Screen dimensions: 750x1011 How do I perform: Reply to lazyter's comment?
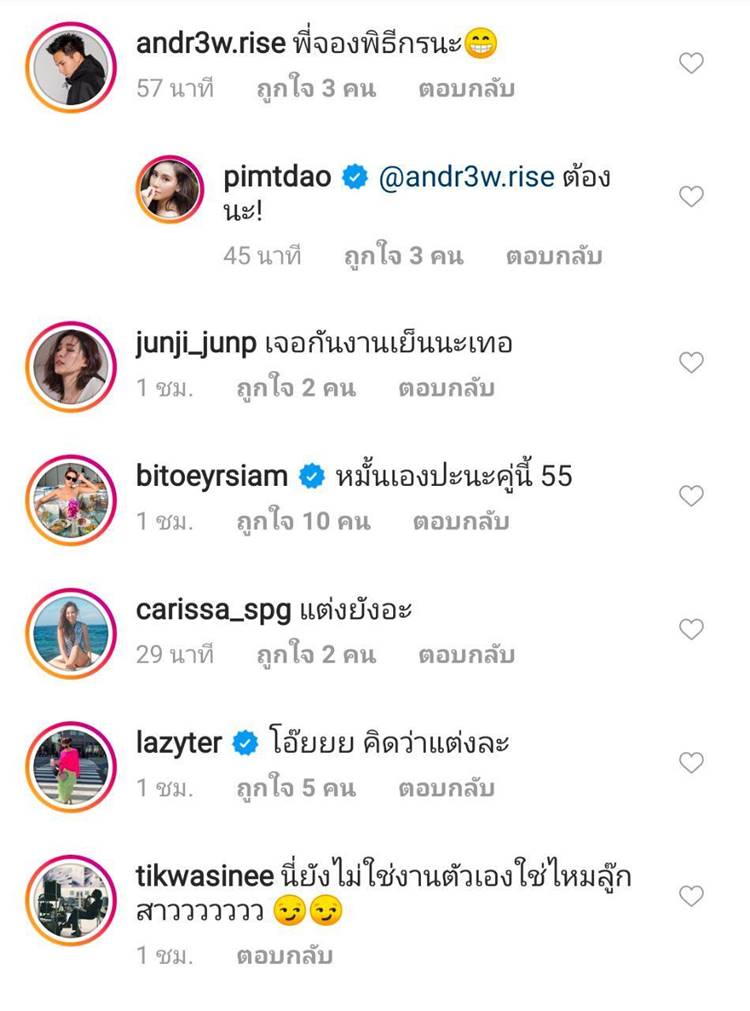[x=446, y=789]
